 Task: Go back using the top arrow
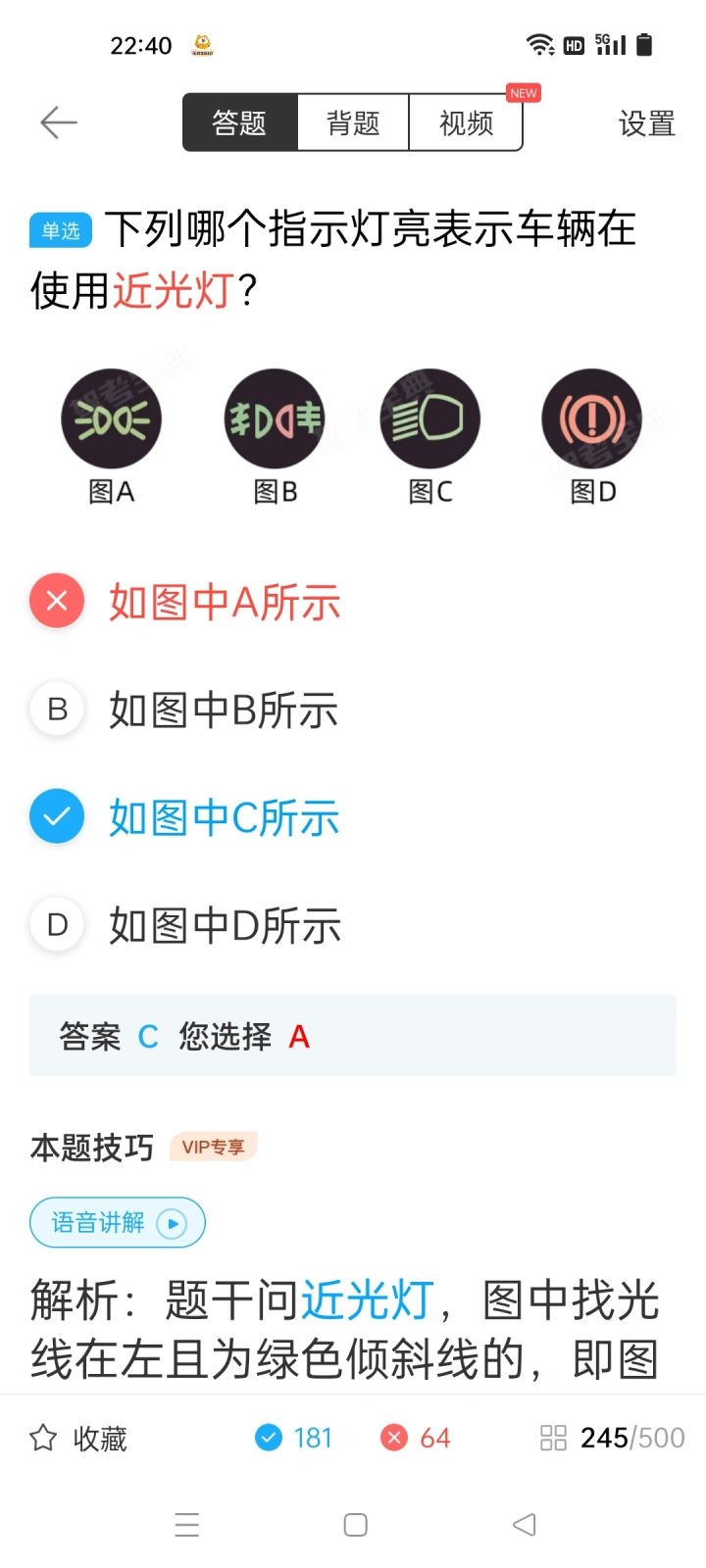pos(58,122)
